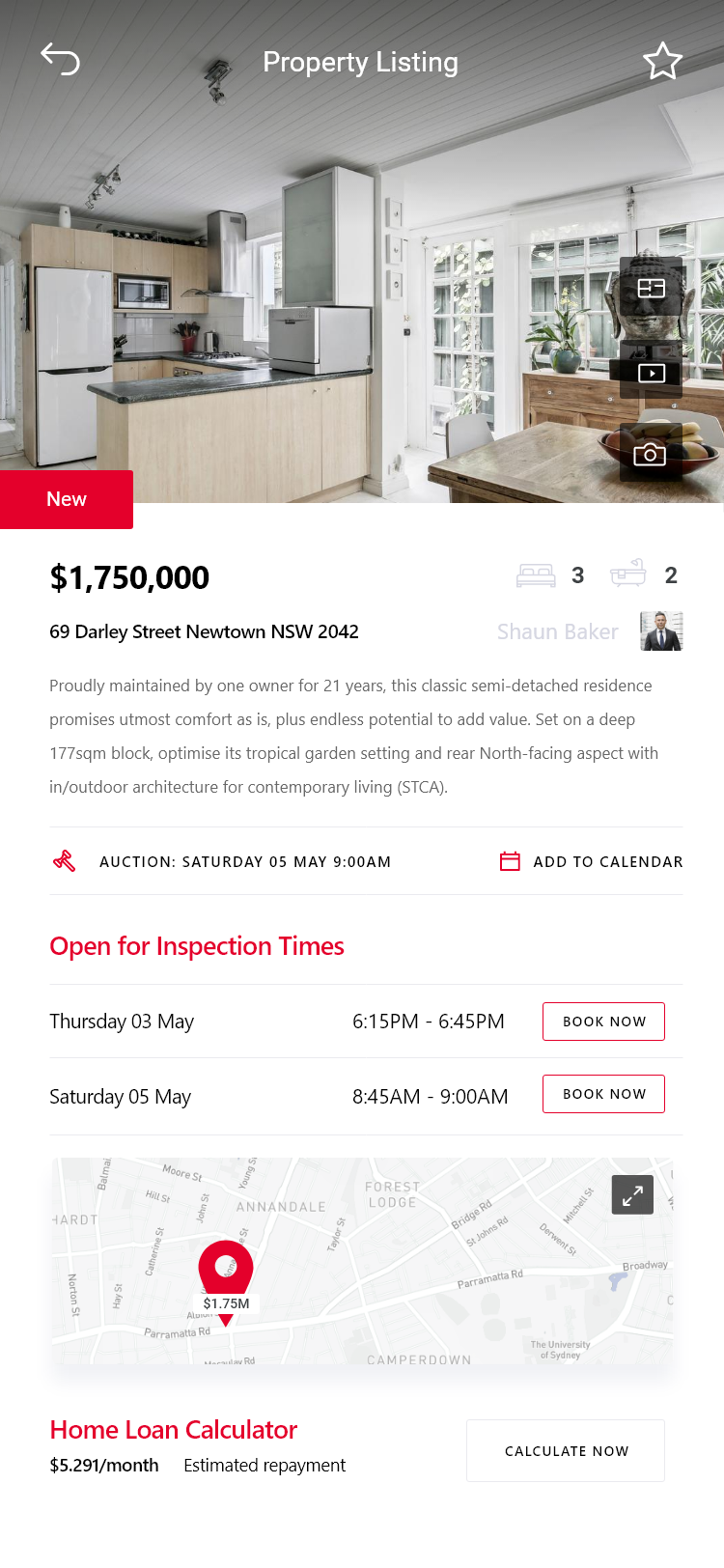Screen dimensions: 724x1568
Task: Go back using the return arrow
Action: pos(60,60)
